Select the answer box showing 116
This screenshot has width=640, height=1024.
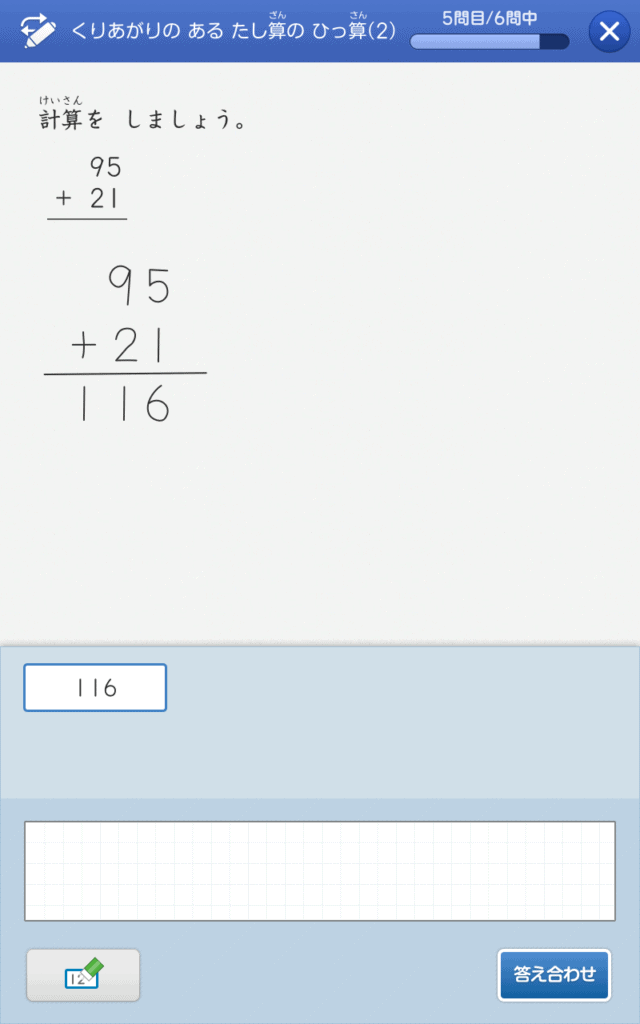[x=95, y=688]
